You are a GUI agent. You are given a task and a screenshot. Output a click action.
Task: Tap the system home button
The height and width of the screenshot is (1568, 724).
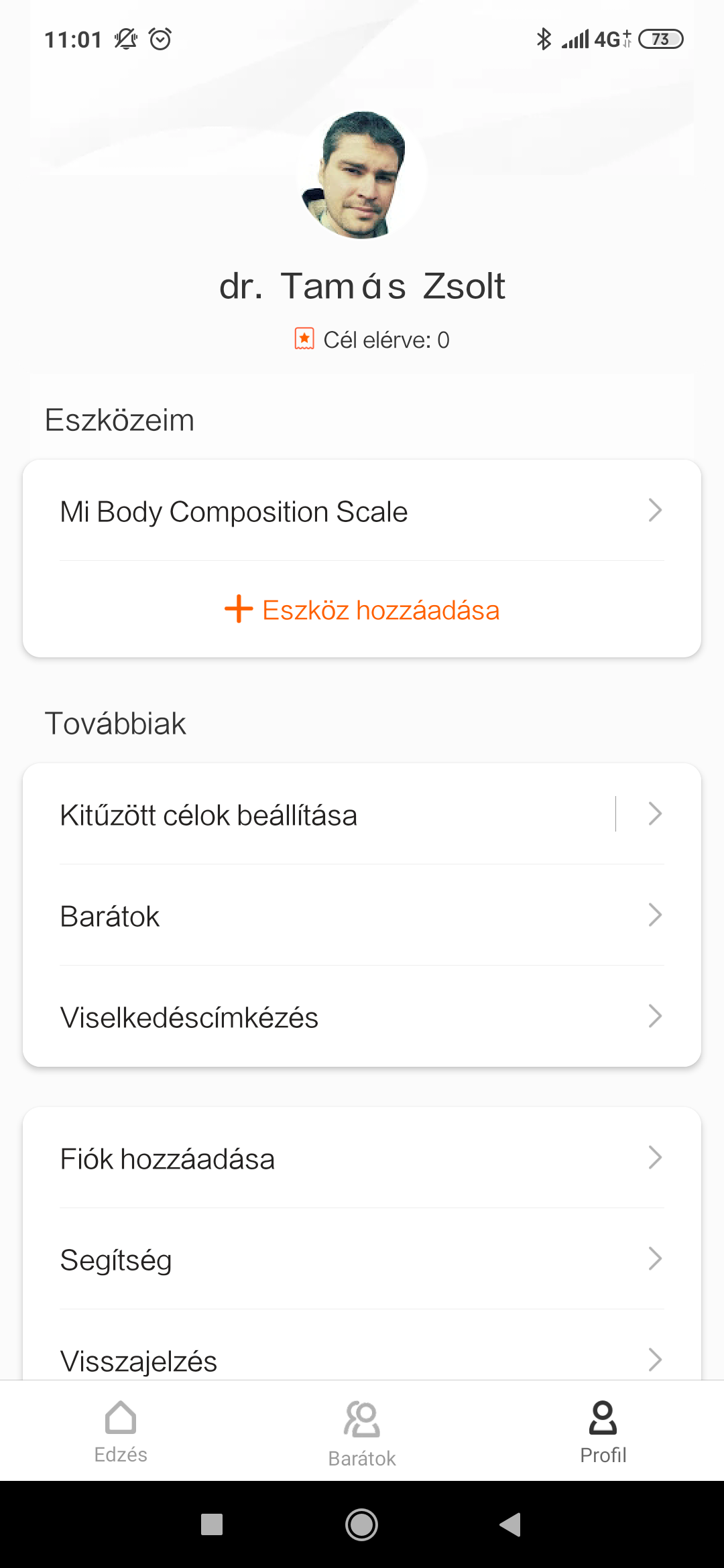[361, 1524]
